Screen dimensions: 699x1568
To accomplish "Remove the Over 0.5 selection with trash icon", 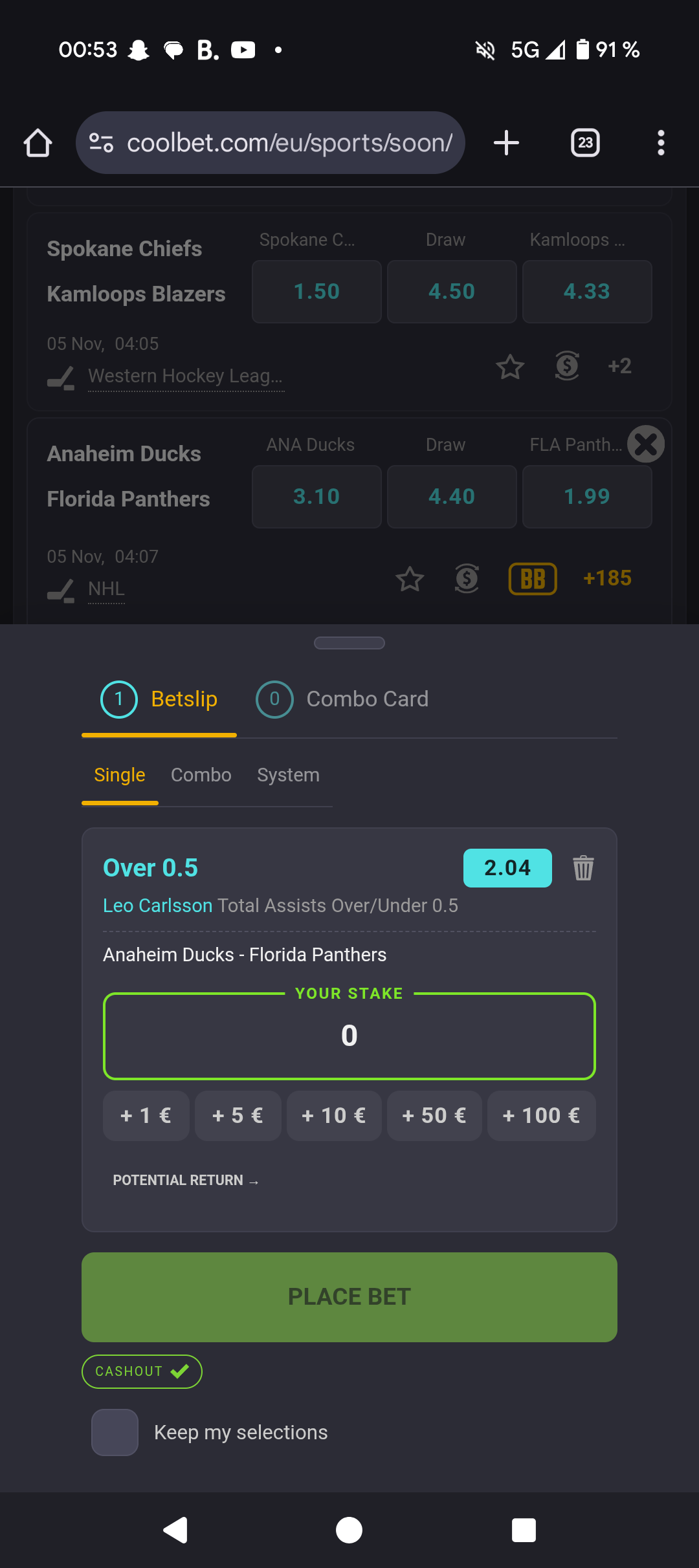I will pos(583,868).
